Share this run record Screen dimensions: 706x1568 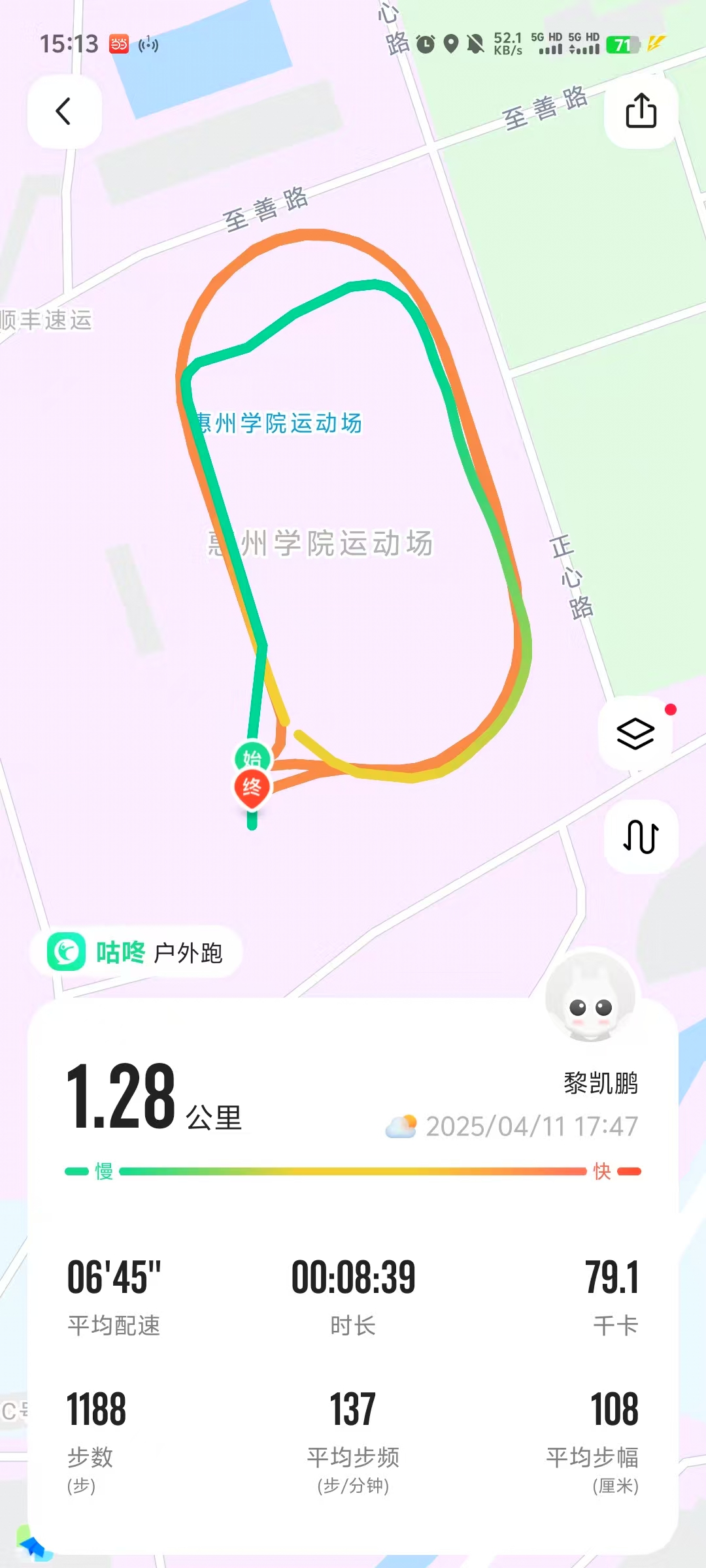coord(641,111)
